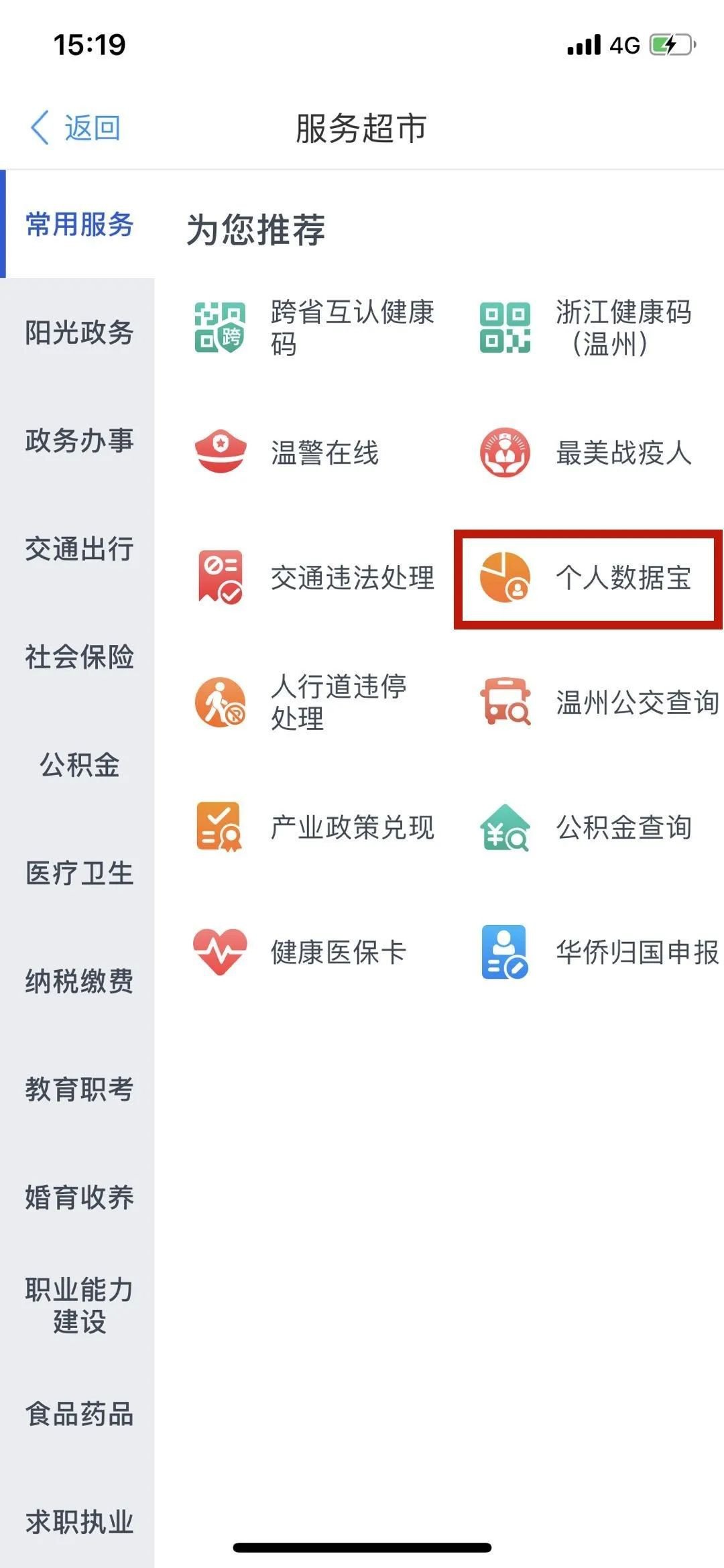Viewport: 724px width, 1568px height.
Task: Switch to 纳税缴费 category
Action: (79, 981)
